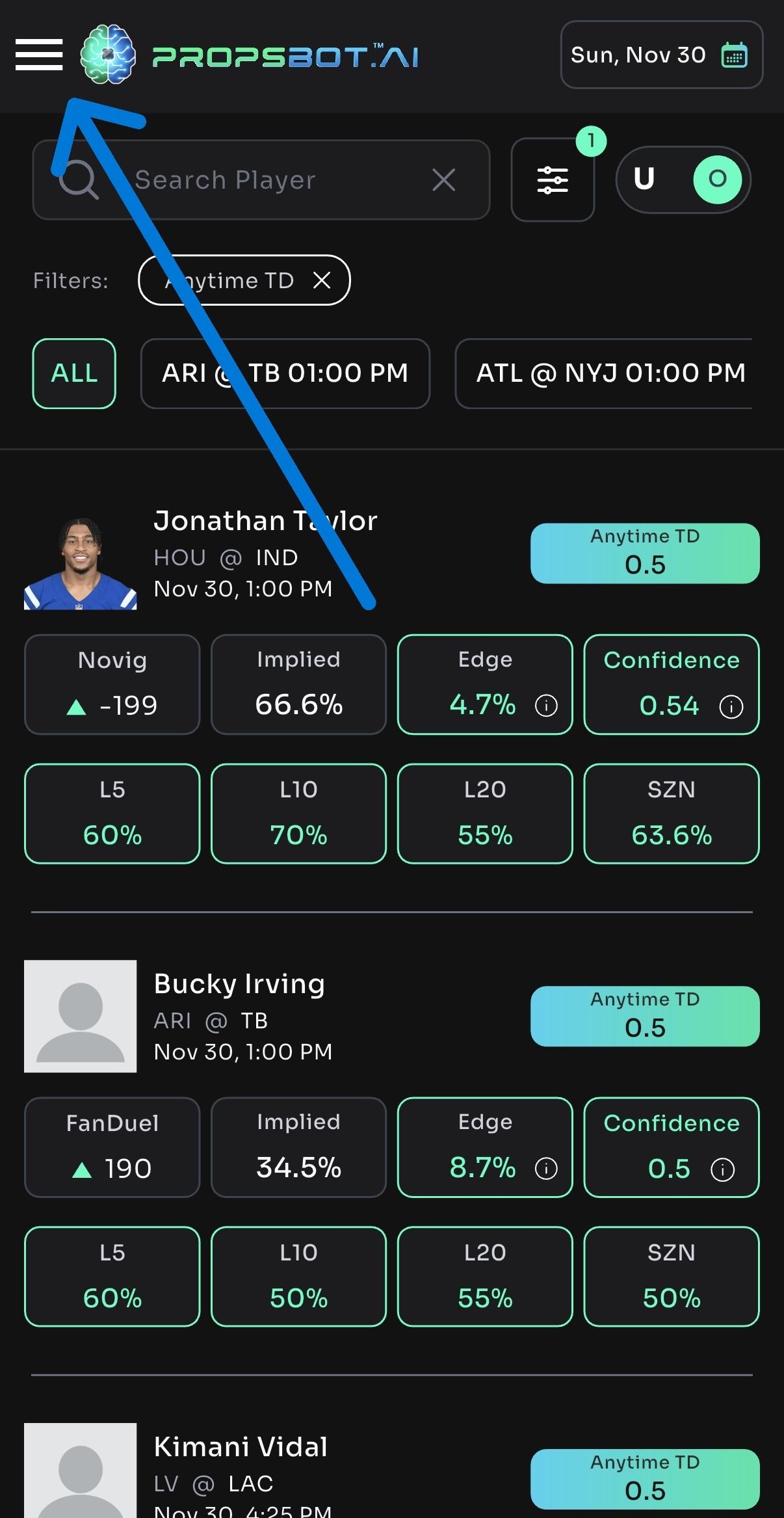Viewport: 784px width, 1518px height.
Task: Filter by ATL @ NYJ 01:00 PM game
Action: [610, 373]
